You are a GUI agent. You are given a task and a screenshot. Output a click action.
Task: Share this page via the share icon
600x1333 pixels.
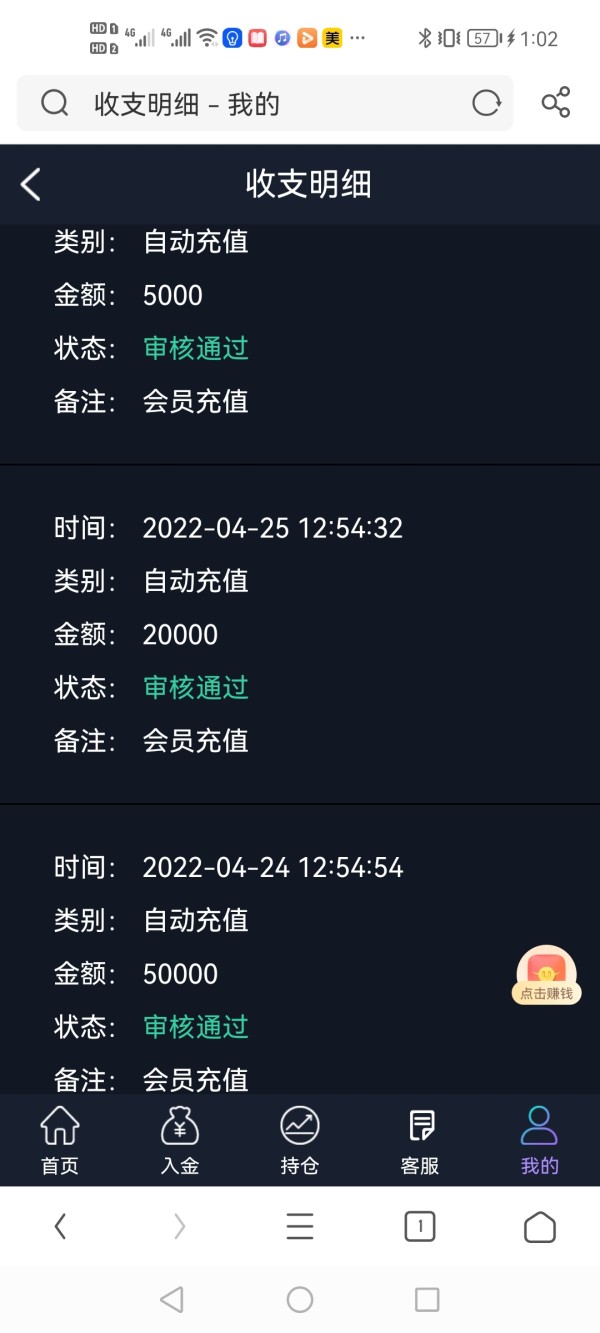(x=556, y=103)
